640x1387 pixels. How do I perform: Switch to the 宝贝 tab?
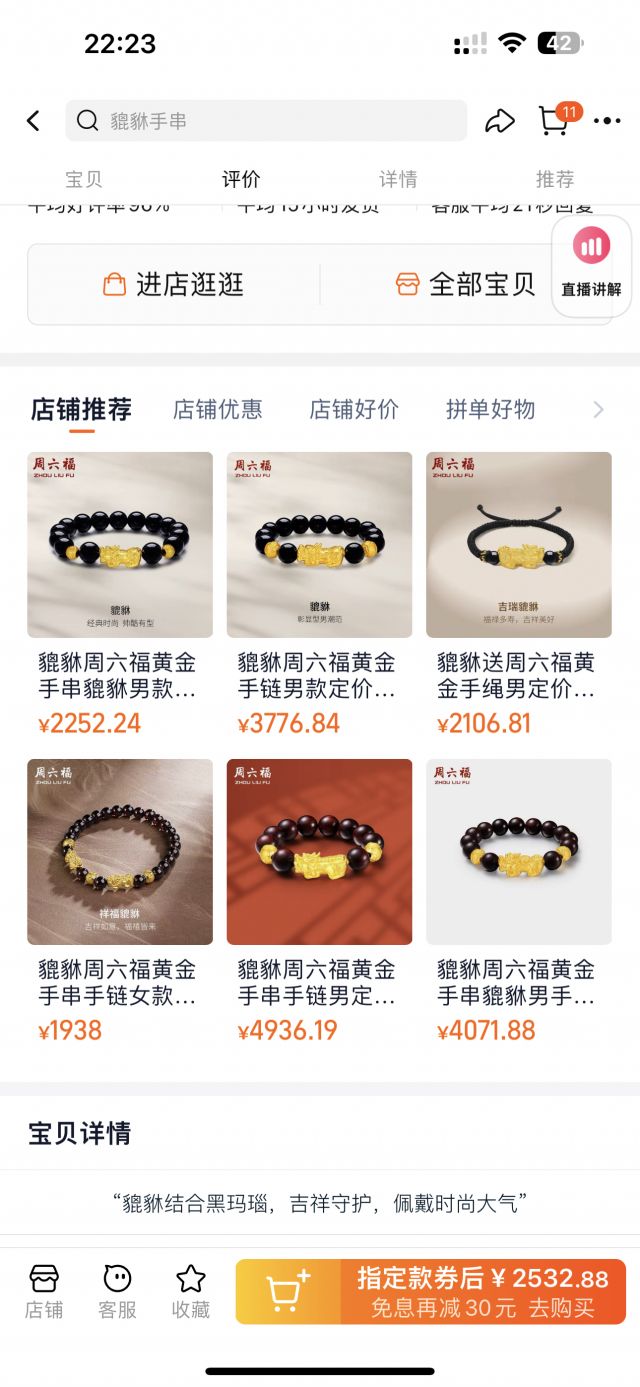pyautogui.click(x=84, y=179)
